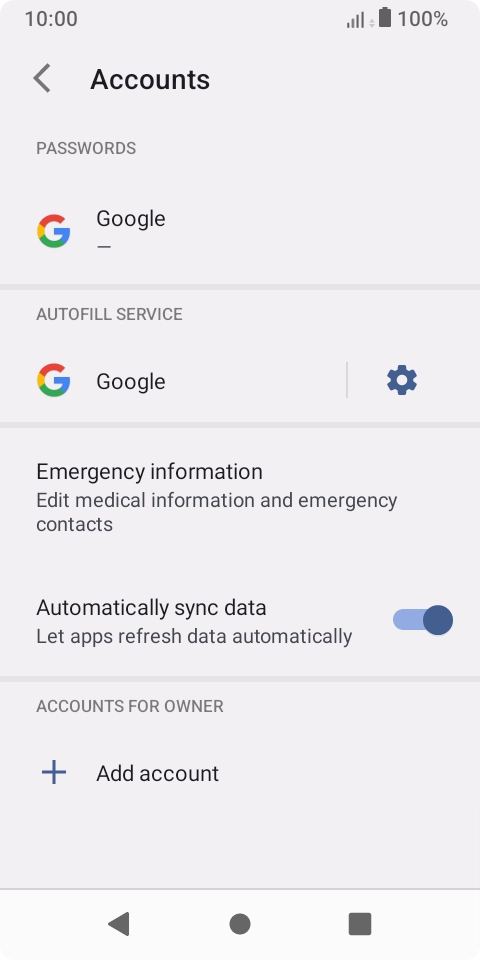The width and height of the screenshot is (480, 960).
Task: Go back from the Accounts screen
Action: [x=42, y=79]
